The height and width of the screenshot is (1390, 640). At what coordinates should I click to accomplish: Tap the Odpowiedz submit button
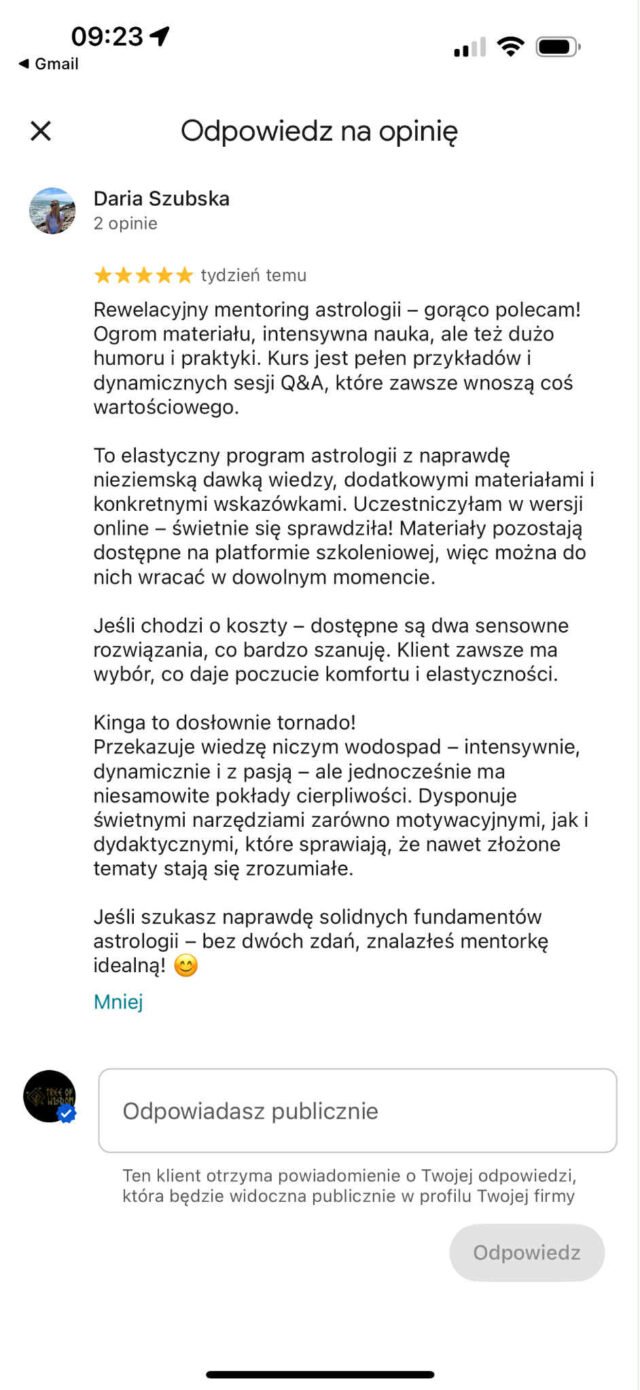click(x=527, y=1253)
